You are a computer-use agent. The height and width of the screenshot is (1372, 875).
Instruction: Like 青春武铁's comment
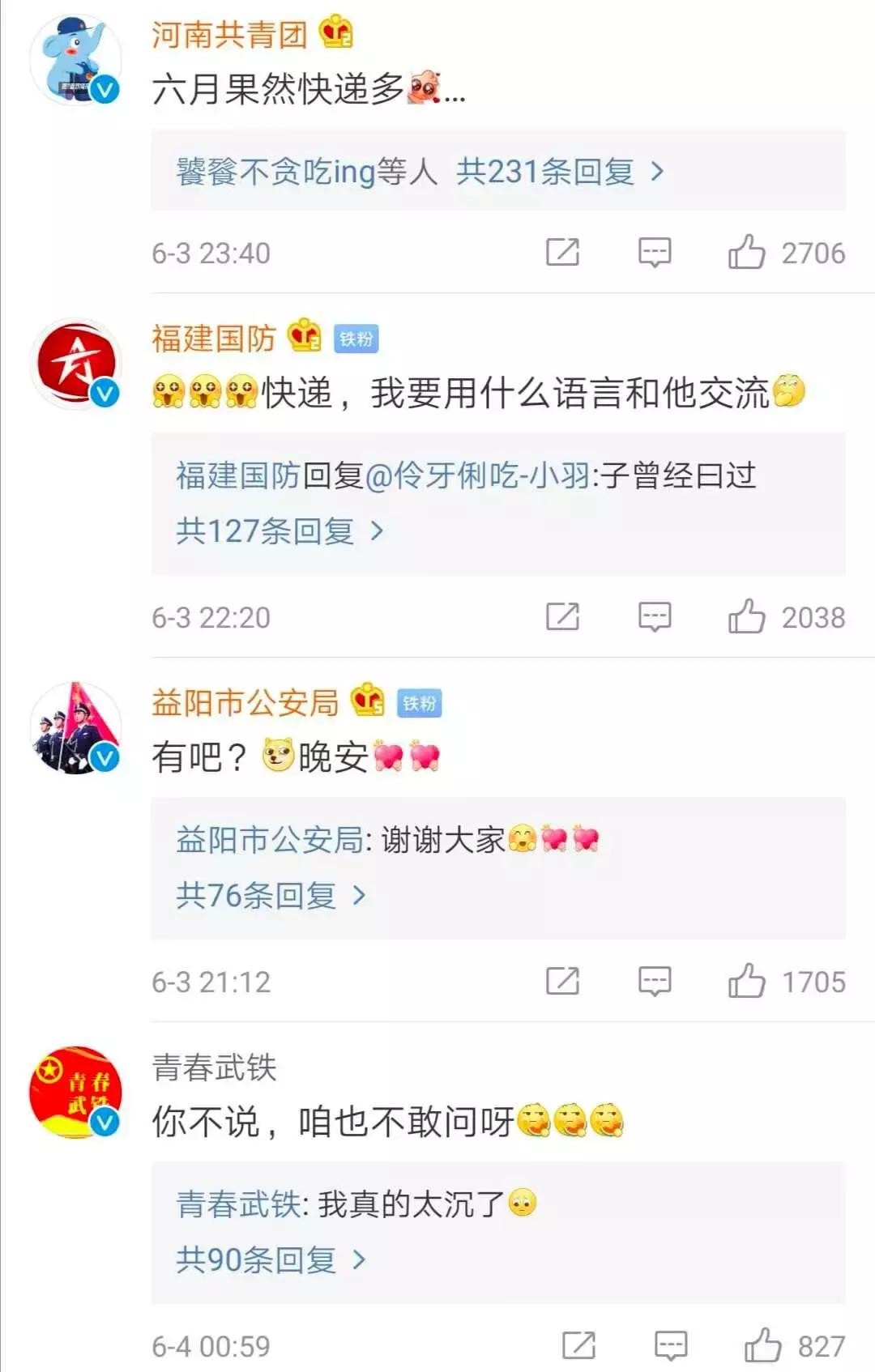tap(762, 1346)
